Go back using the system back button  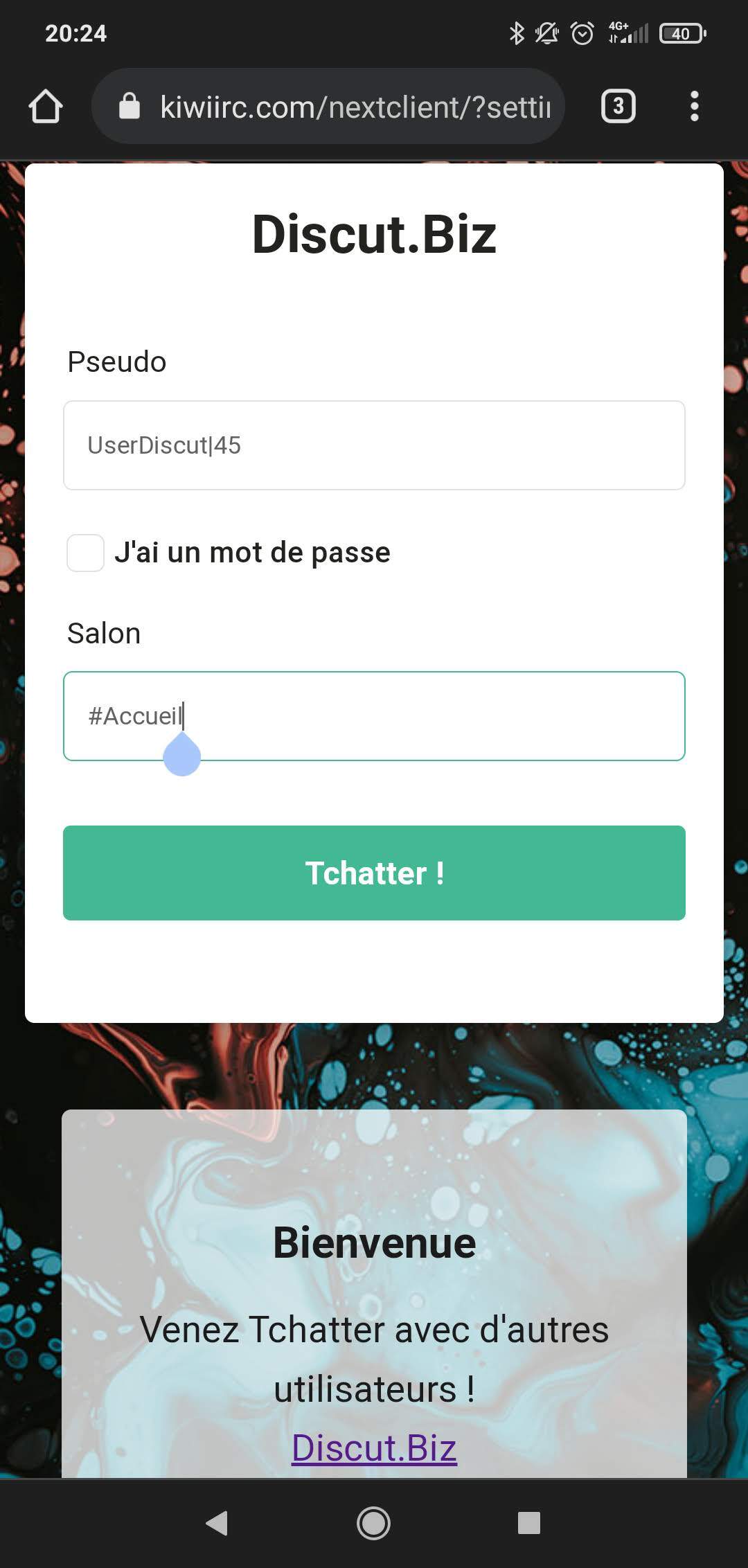click(x=217, y=1523)
